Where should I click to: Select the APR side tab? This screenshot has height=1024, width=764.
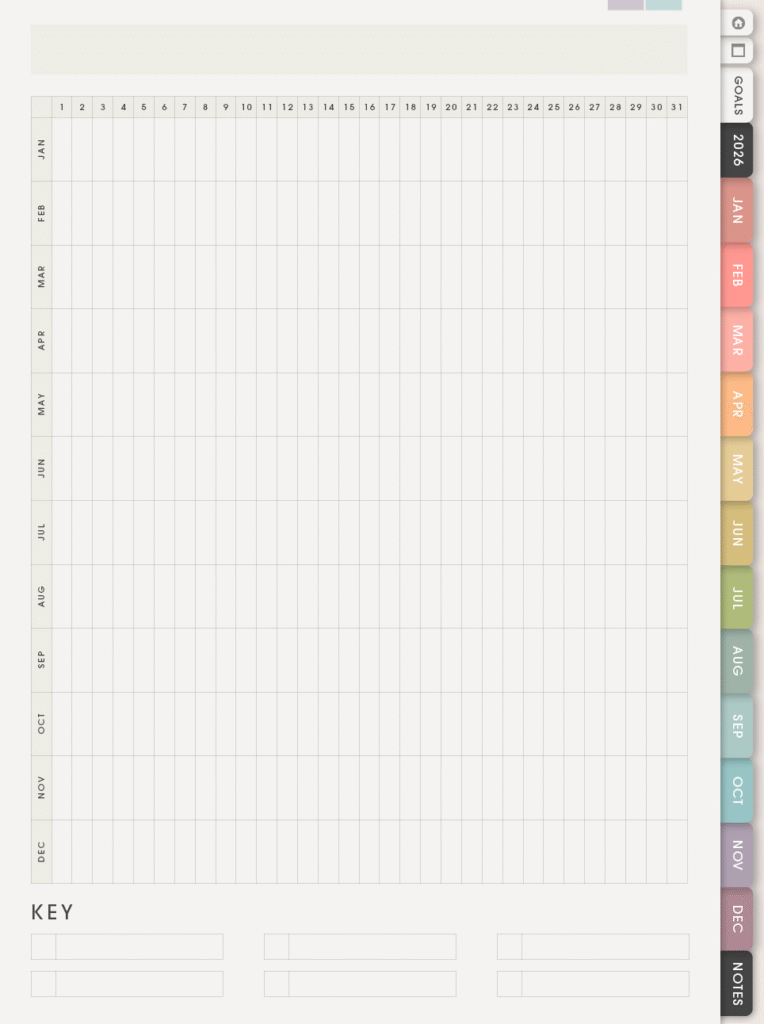(x=737, y=404)
